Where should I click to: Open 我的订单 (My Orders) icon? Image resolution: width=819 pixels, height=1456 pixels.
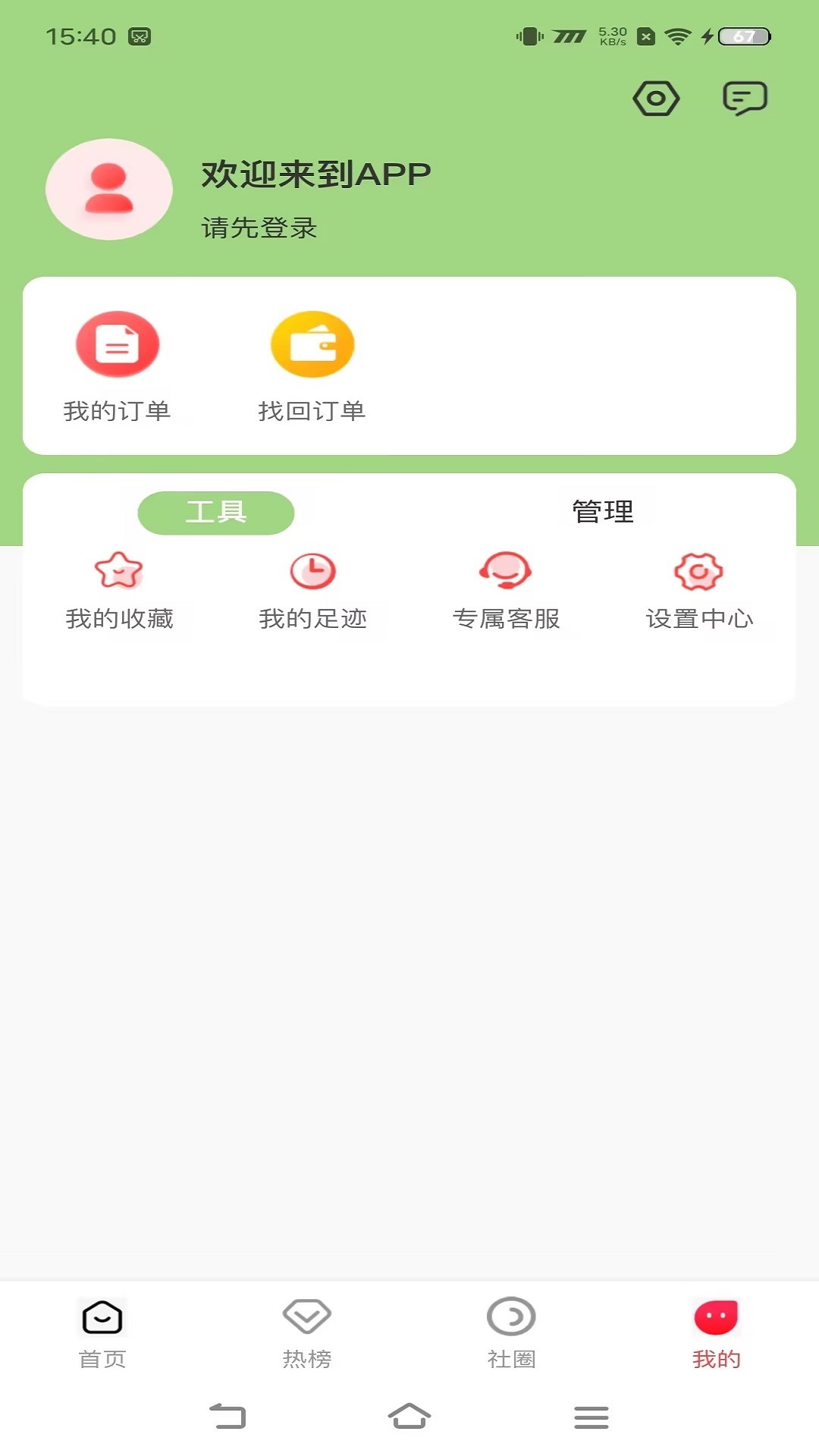[x=118, y=344]
